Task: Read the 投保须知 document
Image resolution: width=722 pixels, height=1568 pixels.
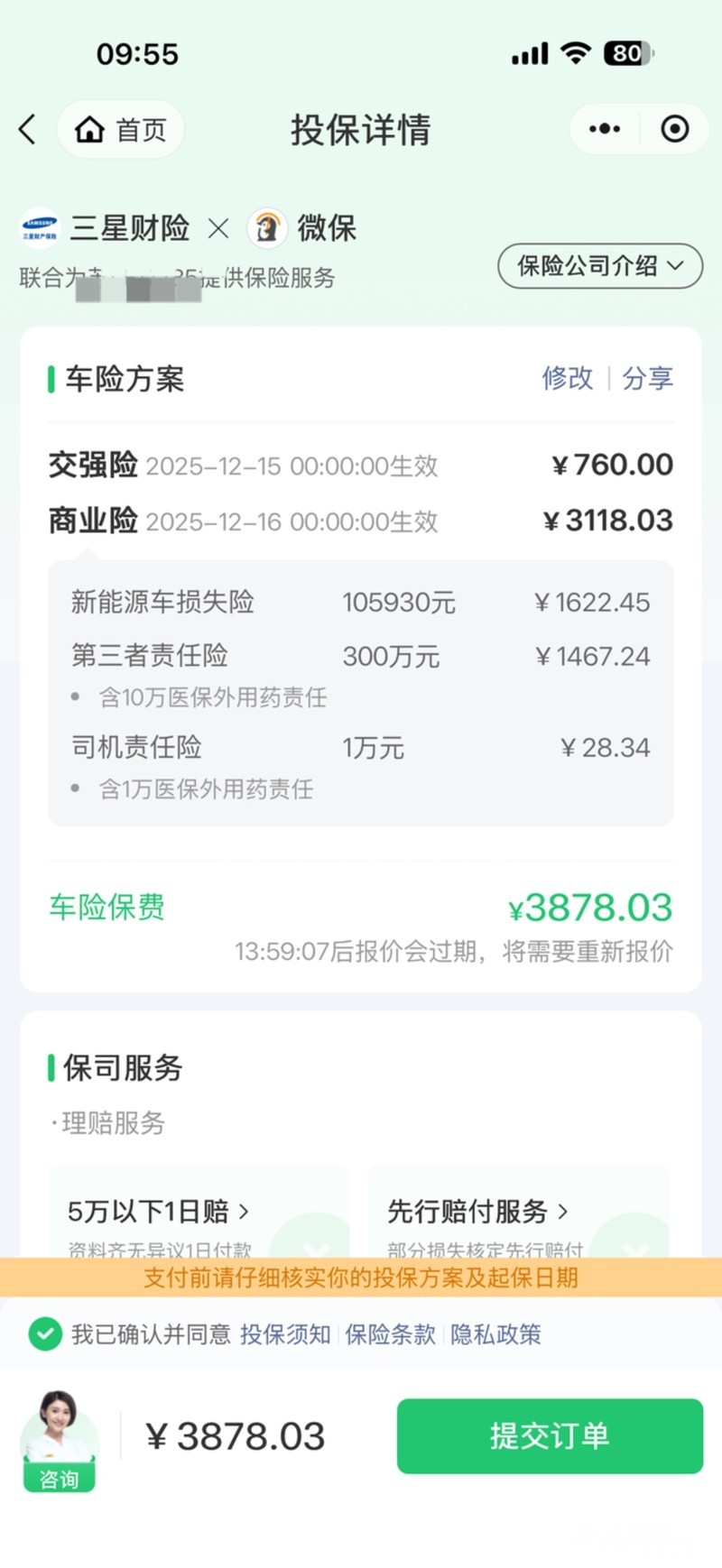Action: 285,1334
